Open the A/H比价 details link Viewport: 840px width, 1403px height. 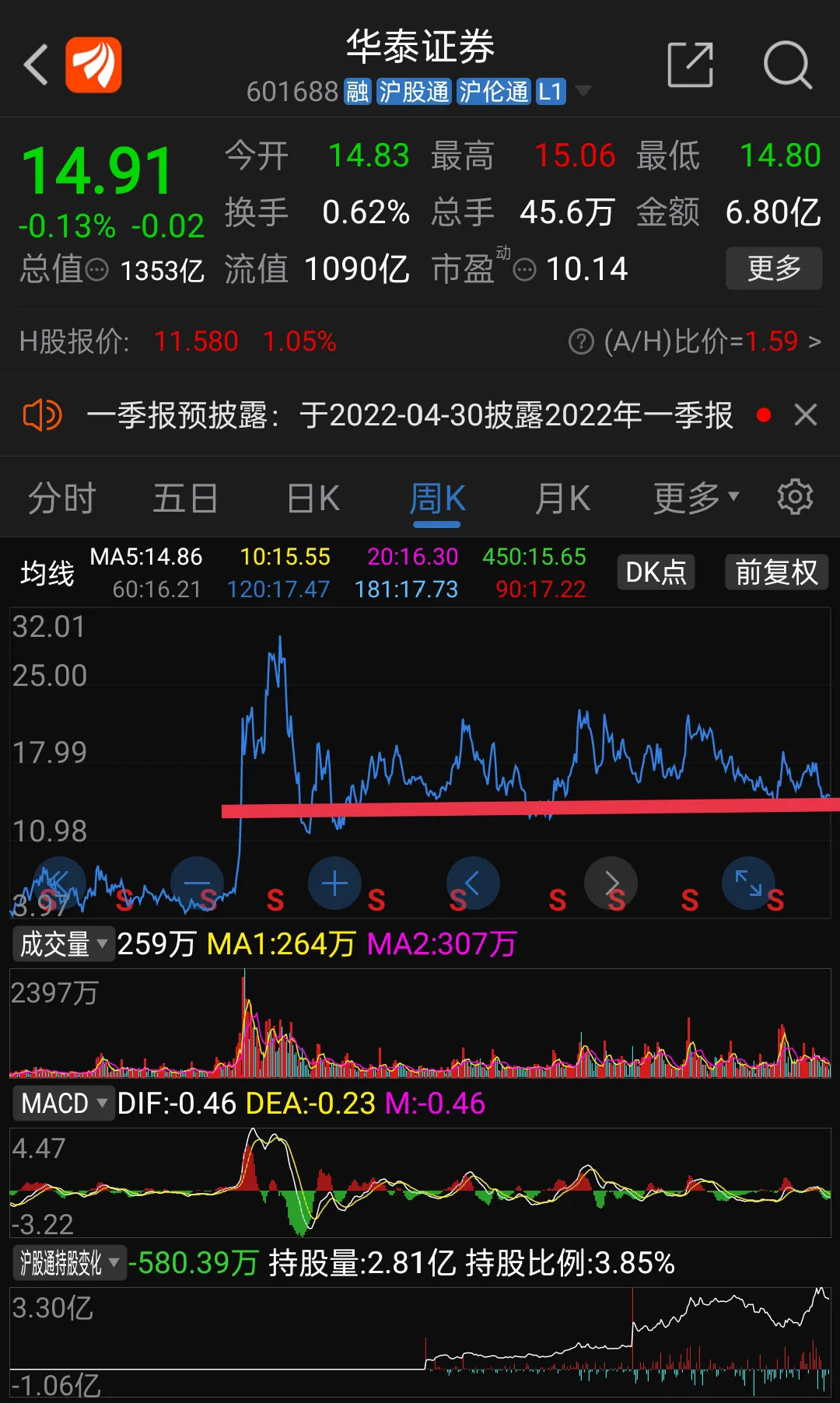click(695, 341)
